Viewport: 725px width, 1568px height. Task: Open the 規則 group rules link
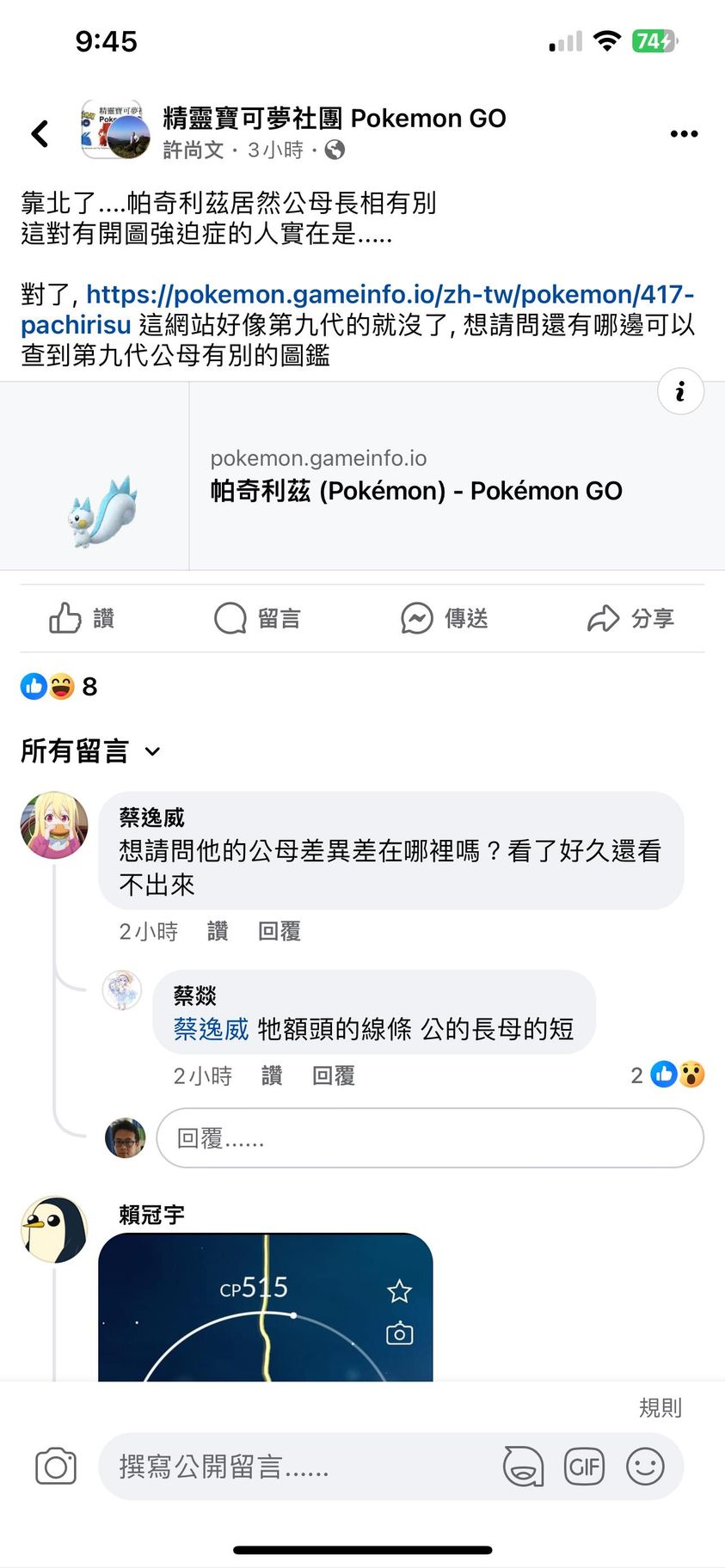(x=660, y=1407)
